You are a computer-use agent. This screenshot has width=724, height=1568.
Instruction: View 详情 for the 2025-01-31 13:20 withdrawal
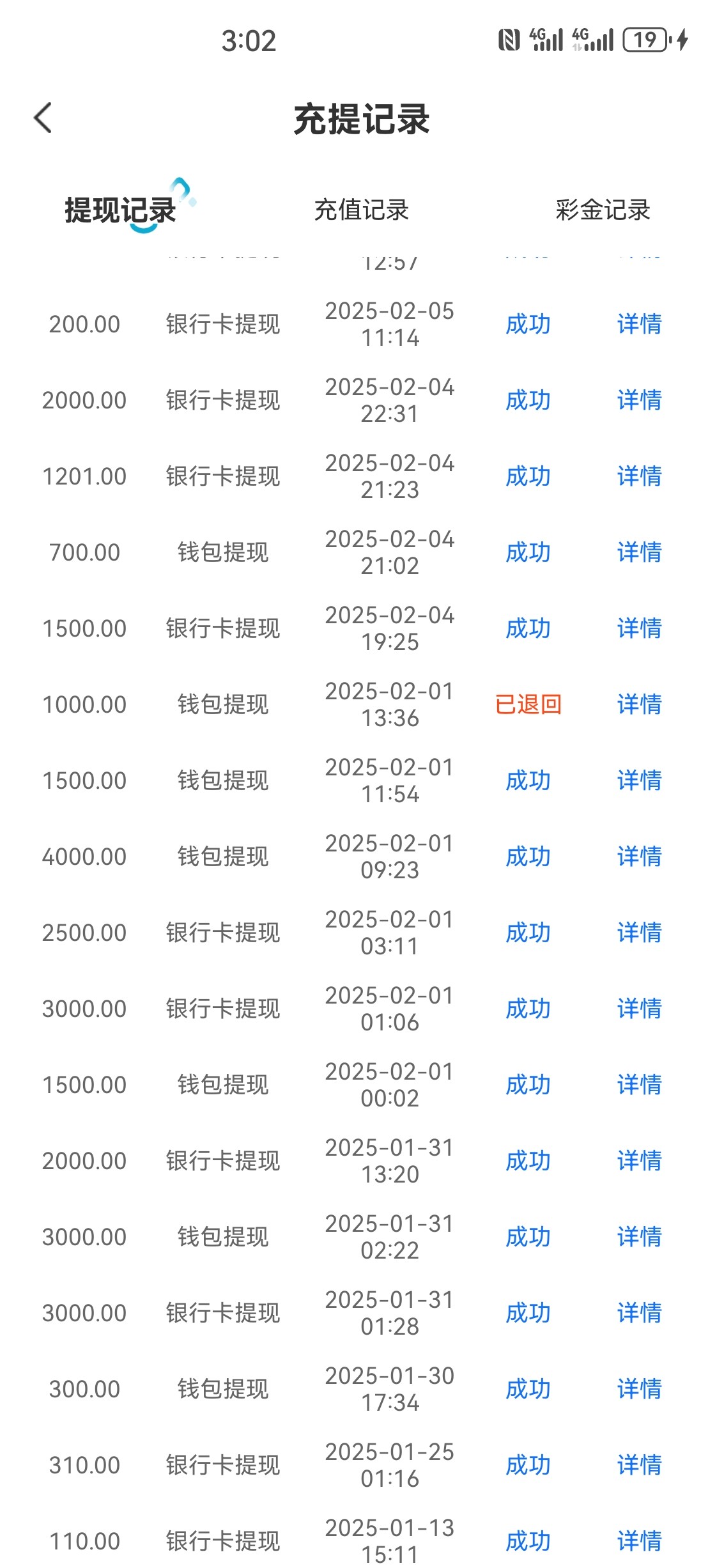pos(639,1161)
